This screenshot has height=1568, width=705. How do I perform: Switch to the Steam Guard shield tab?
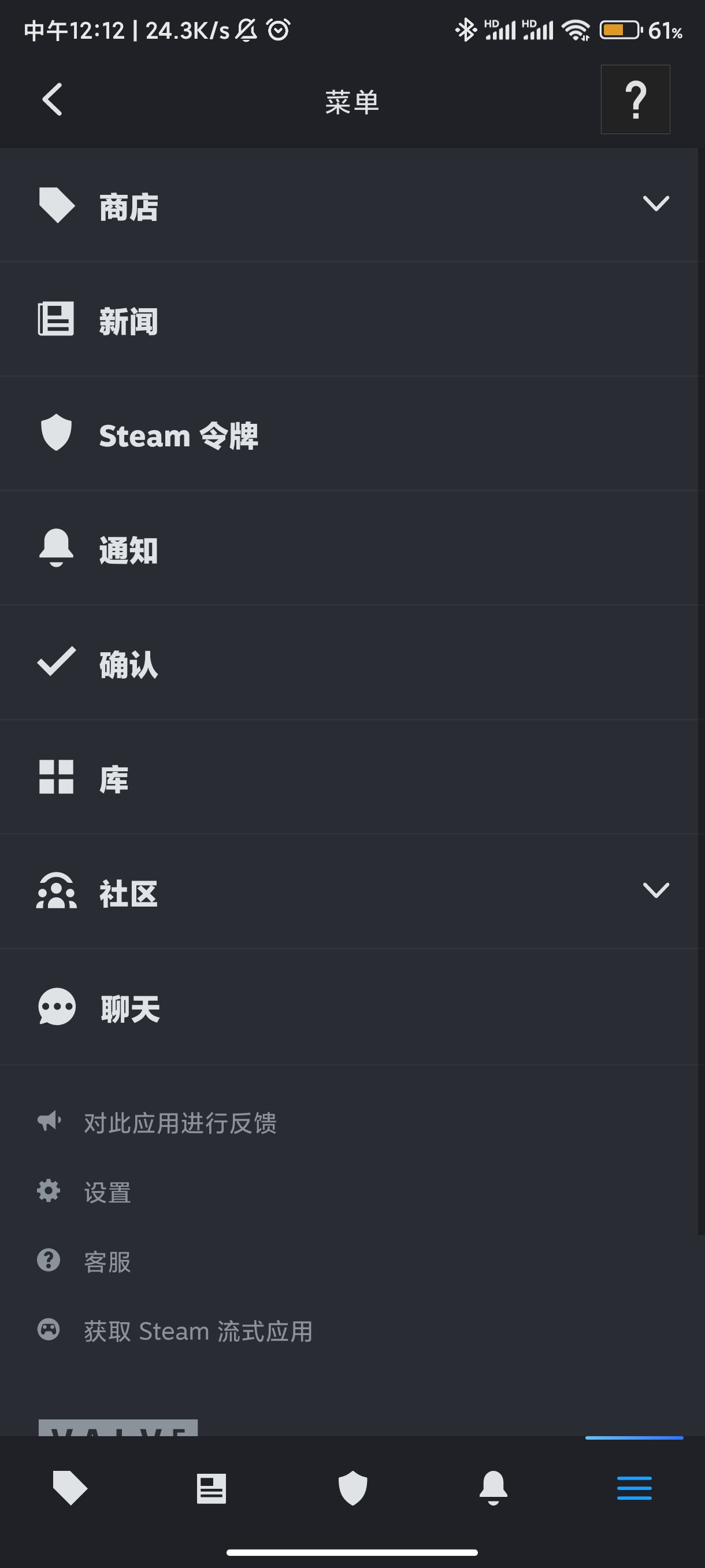353,1488
